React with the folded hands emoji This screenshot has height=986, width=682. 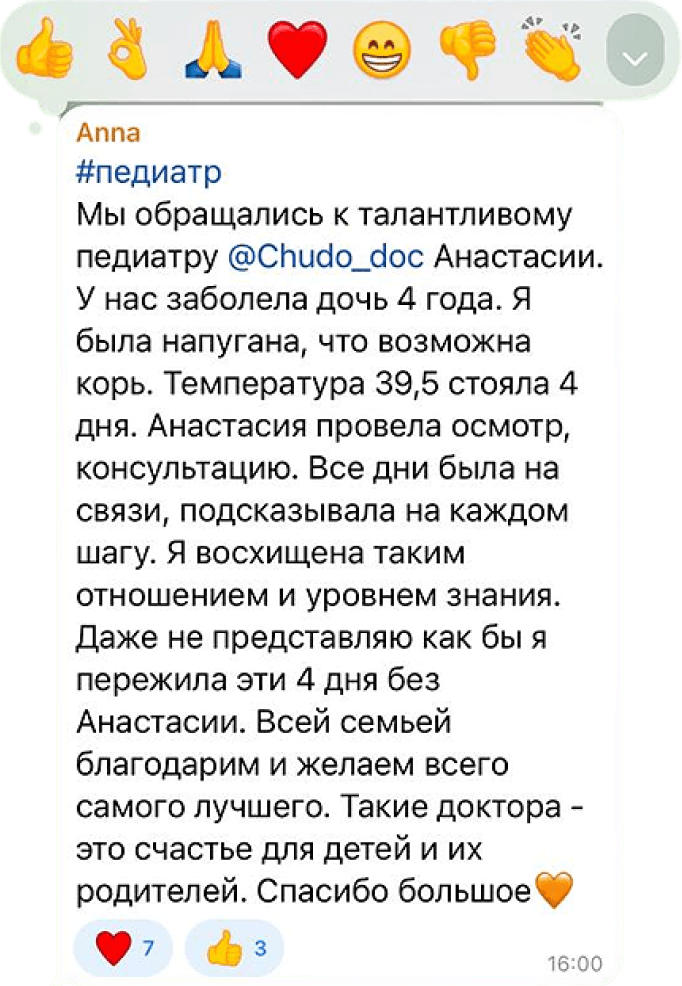pos(210,51)
